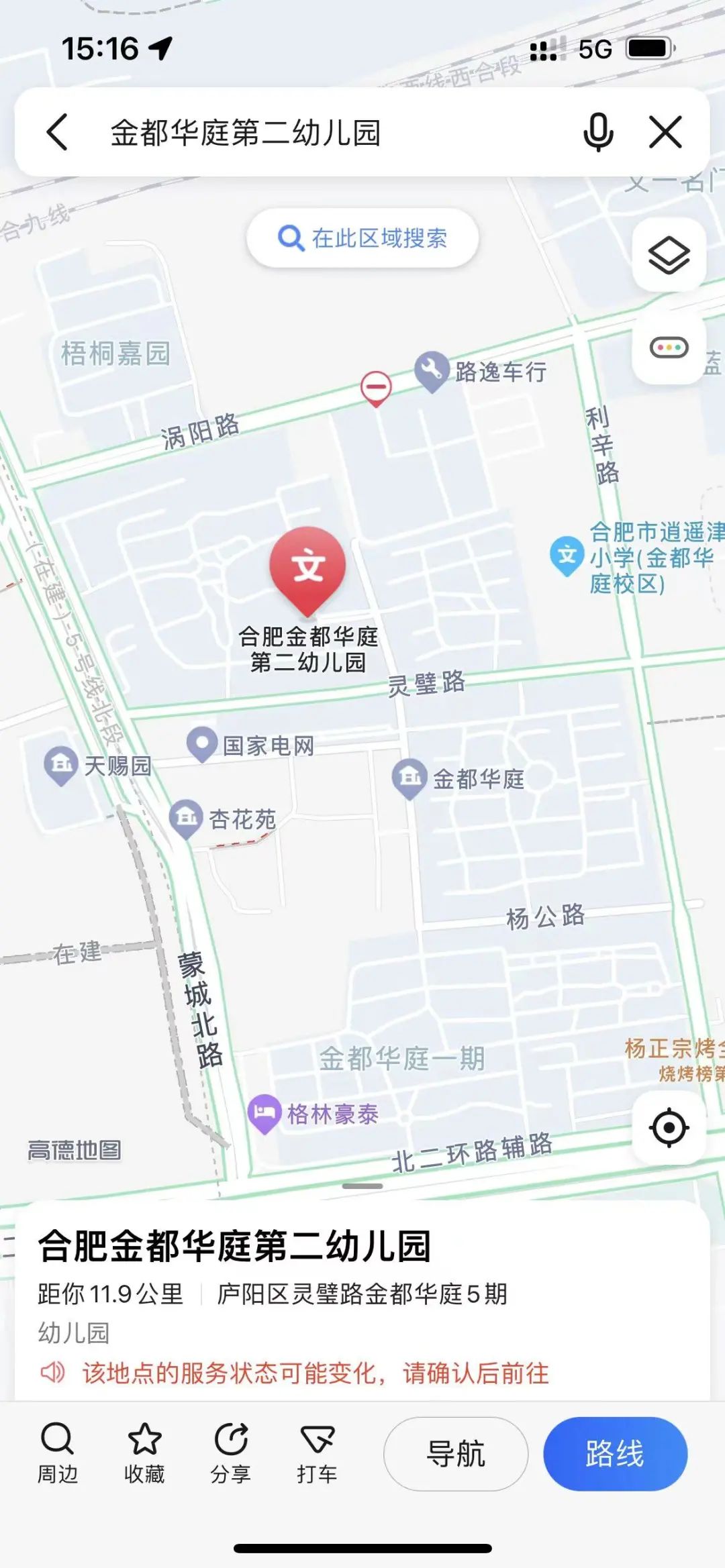Start voice search with the microphone
Image resolution: width=725 pixels, height=1568 pixels.
(x=597, y=132)
